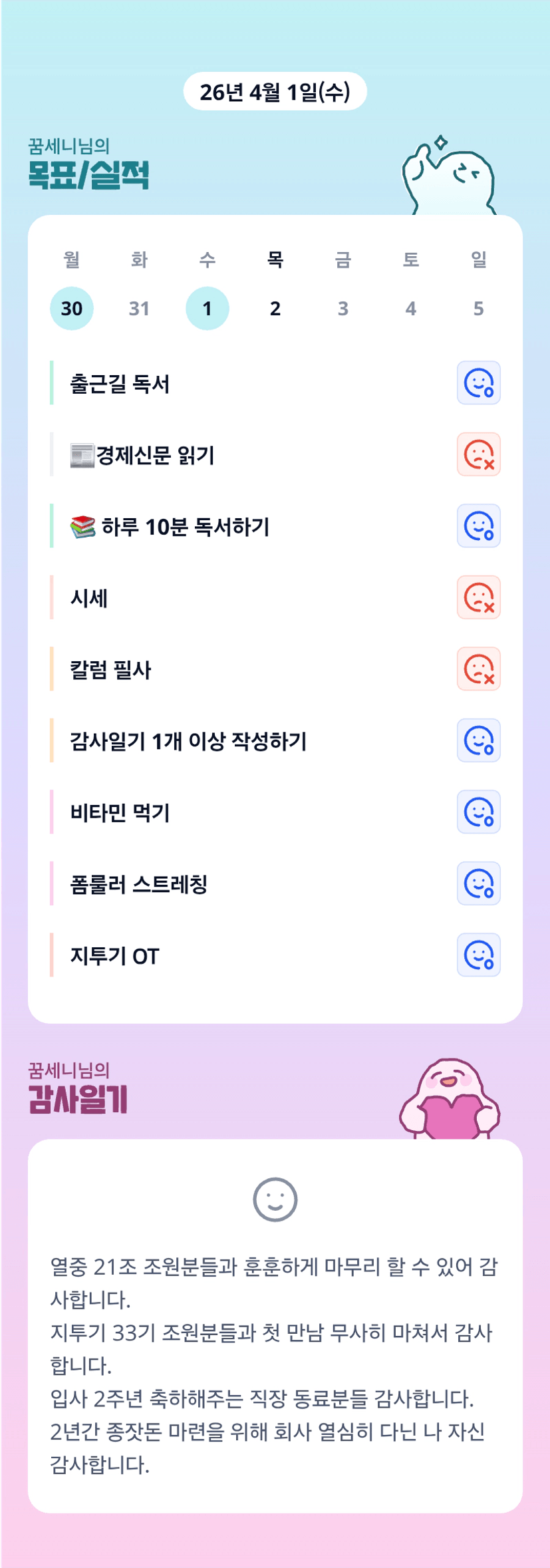Select Monday the 30th in the week row
550x1568 pixels.
(72, 309)
